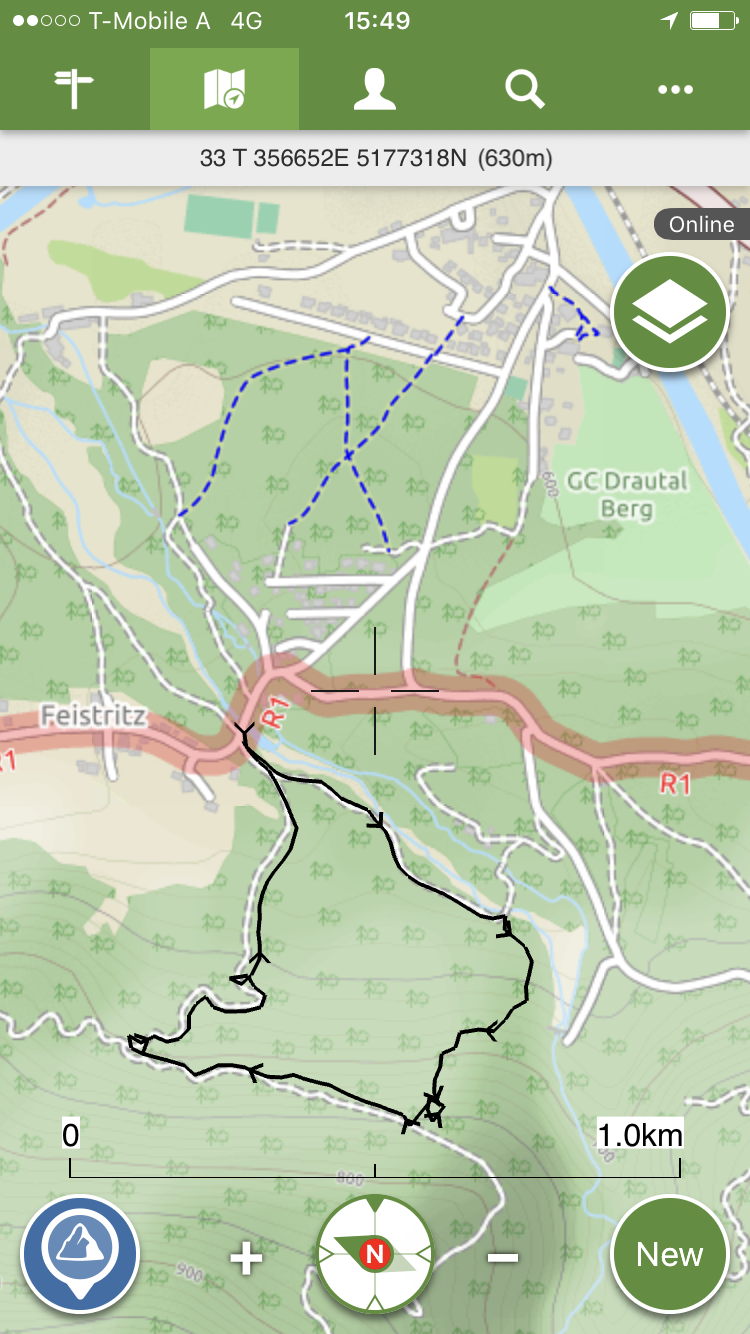Tap the coordinates bar at the top
The height and width of the screenshot is (1334, 750).
tap(375, 158)
